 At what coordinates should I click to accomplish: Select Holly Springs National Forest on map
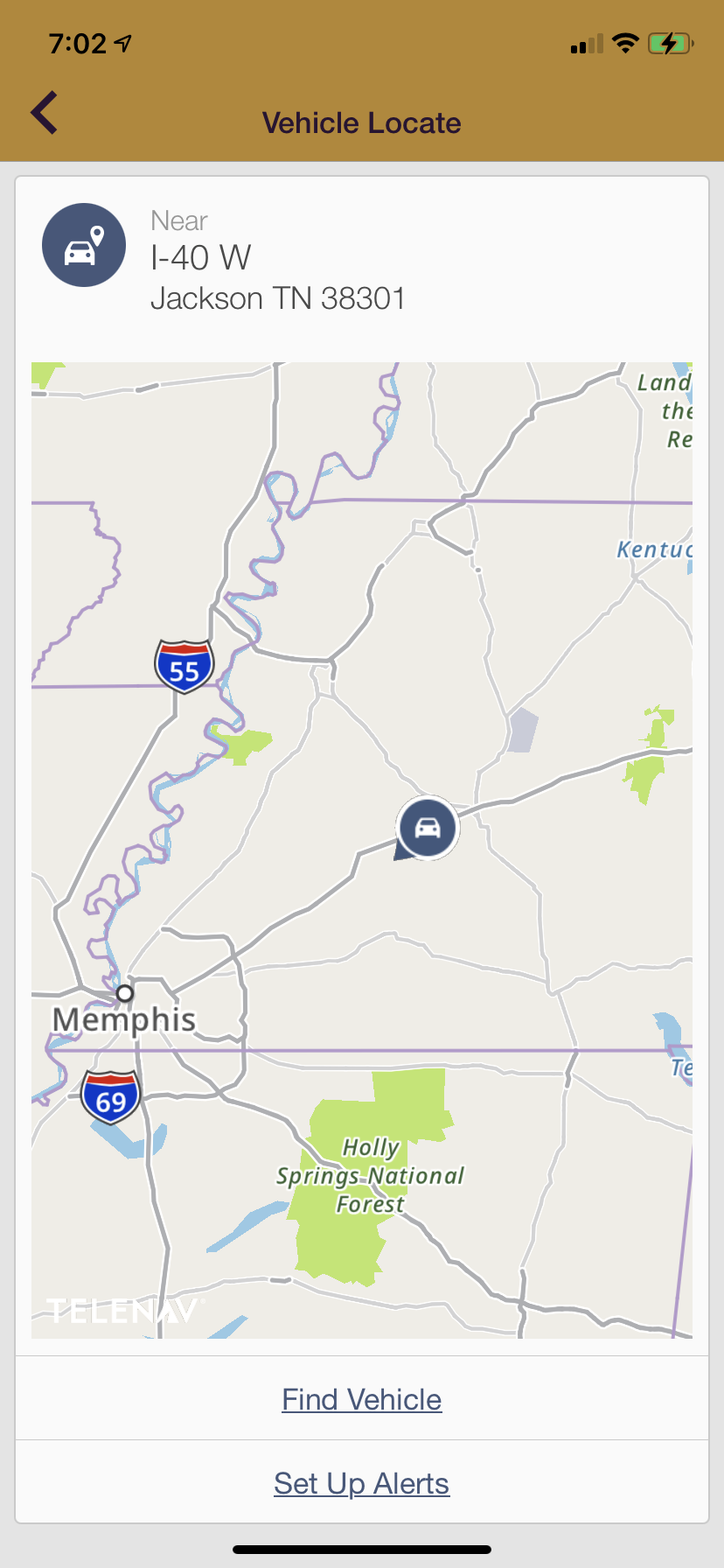pos(371,1176)
